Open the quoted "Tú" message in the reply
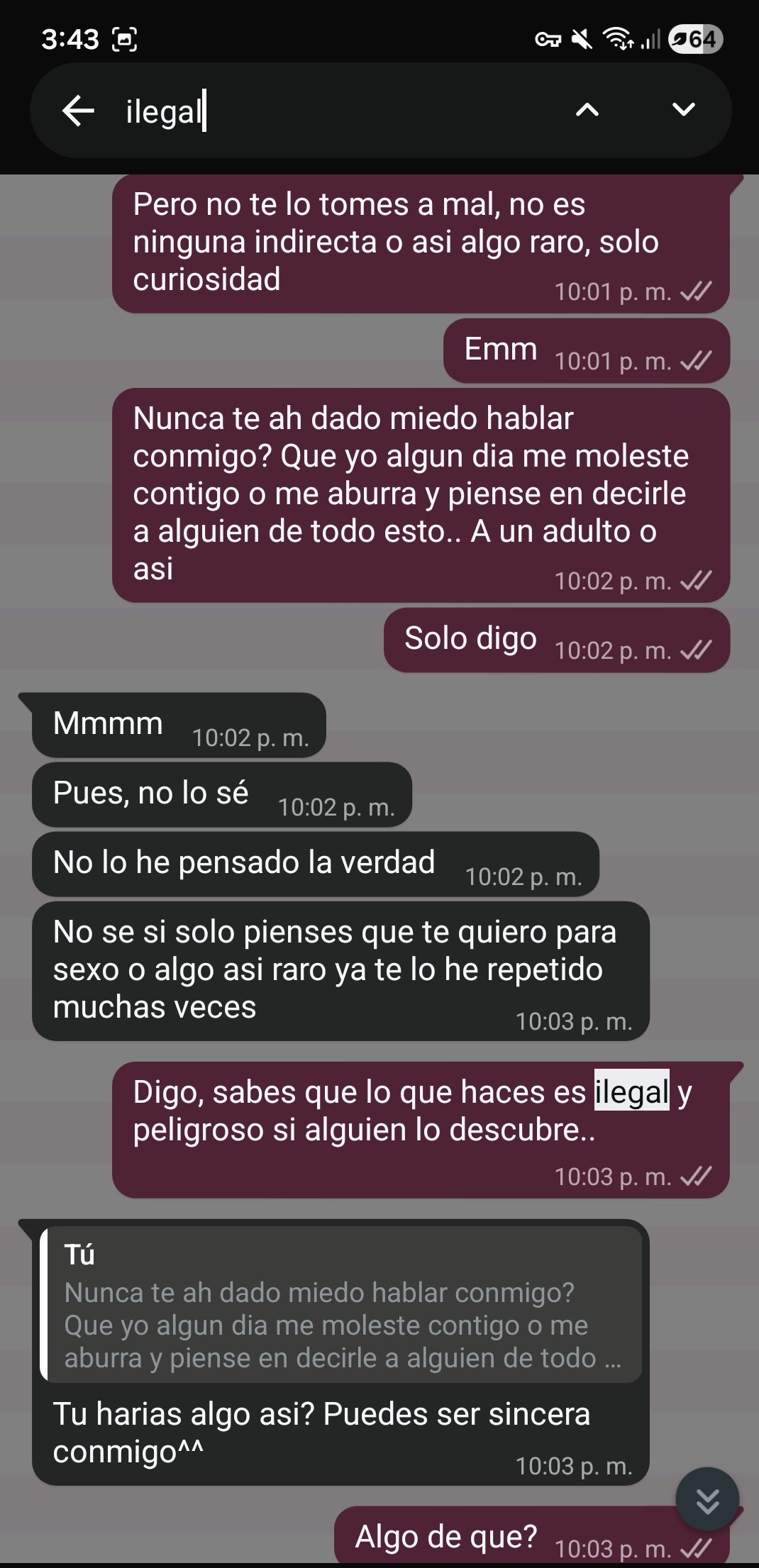This screenshot has height=1568, width=759. tap(340, 1305)
